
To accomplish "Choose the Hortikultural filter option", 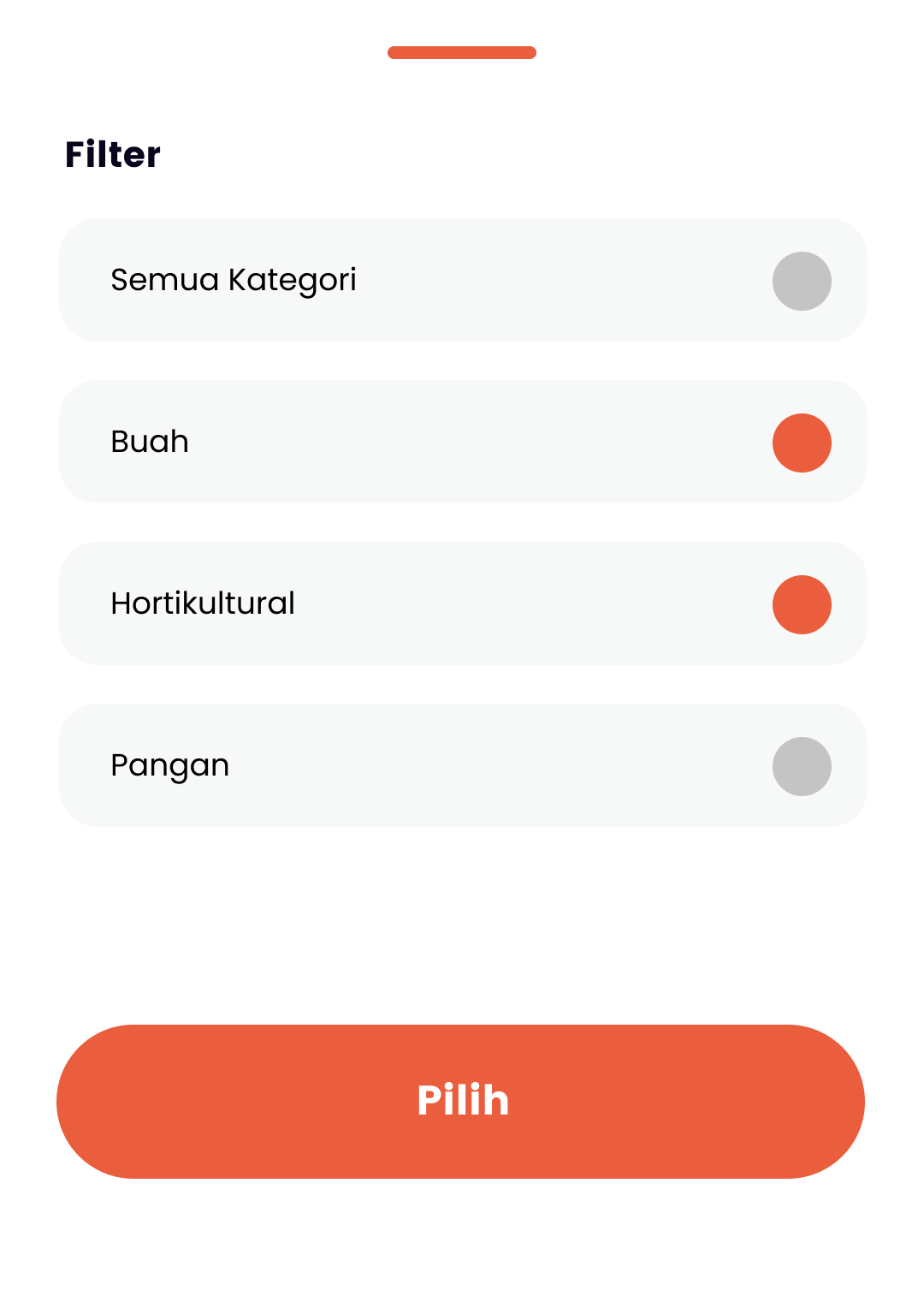I will [x=462, y=603].
